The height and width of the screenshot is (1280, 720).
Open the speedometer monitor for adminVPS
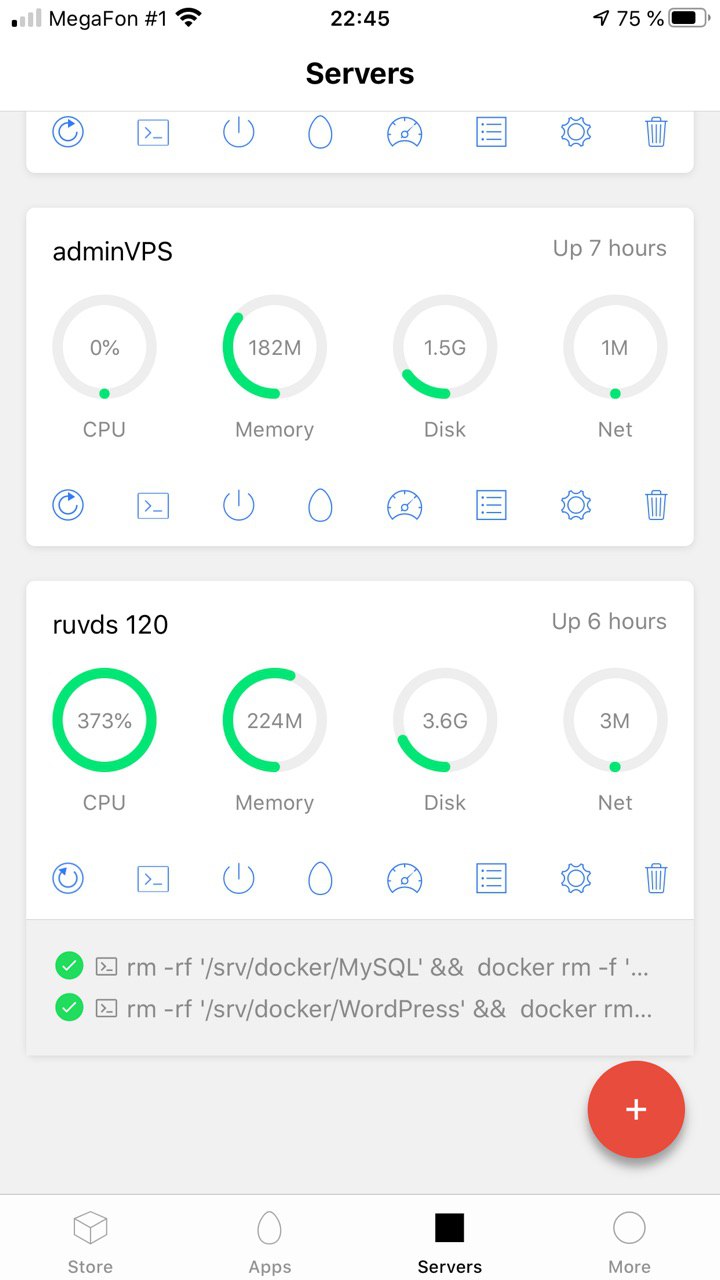[405, 505]
